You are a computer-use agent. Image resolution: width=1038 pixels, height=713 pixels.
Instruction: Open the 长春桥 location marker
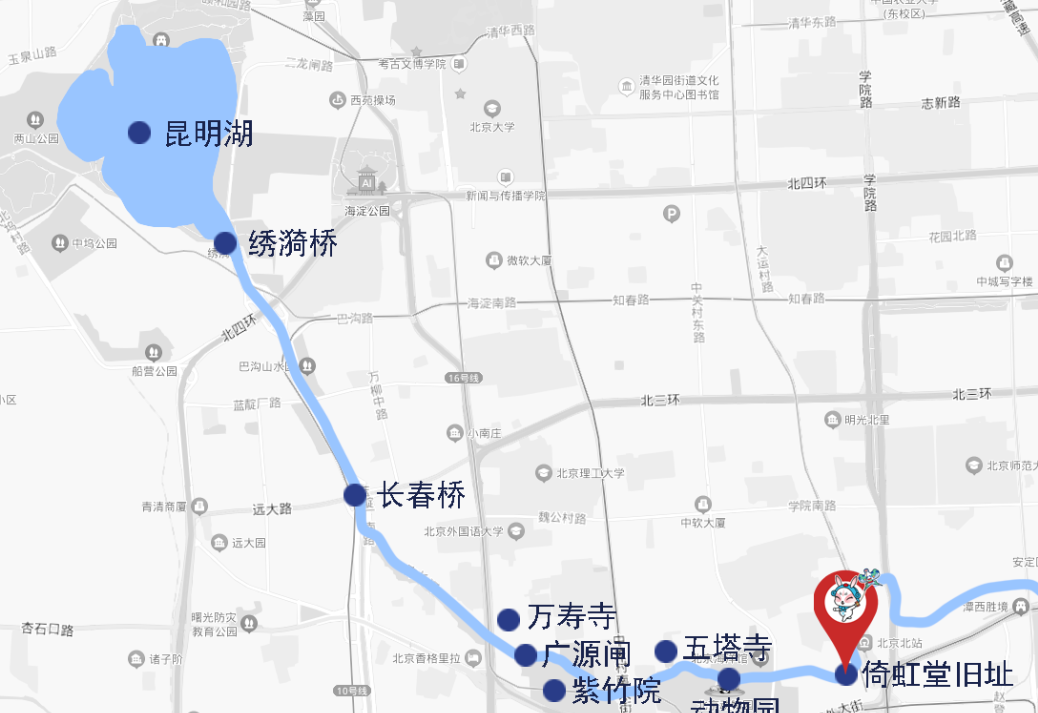pyautogui.click(x=355, y=494)
